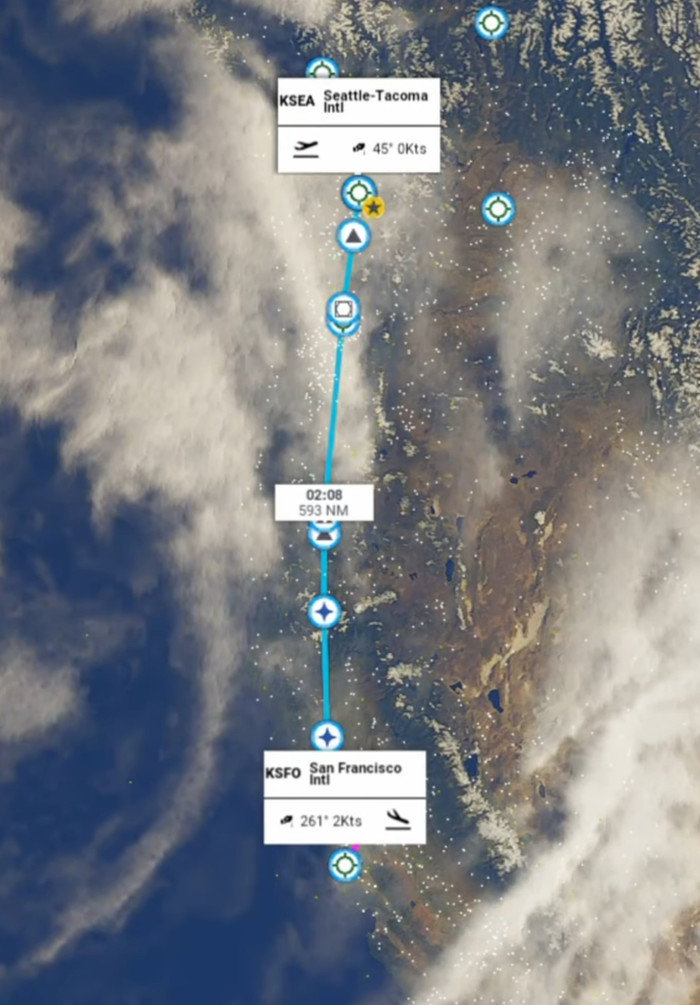Tap the triangle waypoint nearest Seattle-Tacoma airport
Image resolution: width=700 pixels, height=1005 pixels.
coord(352,236)
